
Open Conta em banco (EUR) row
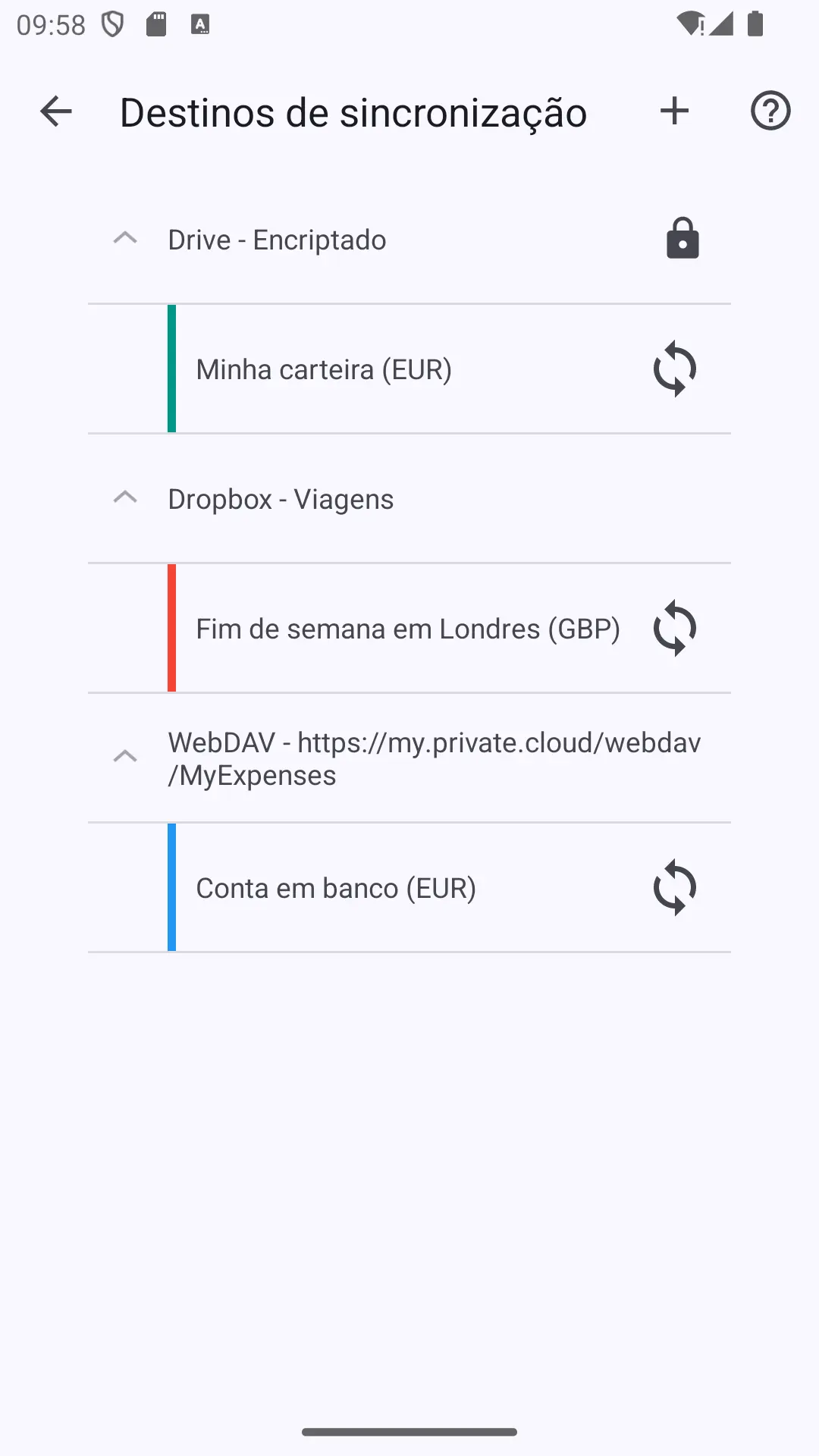[x=409, y=888]
